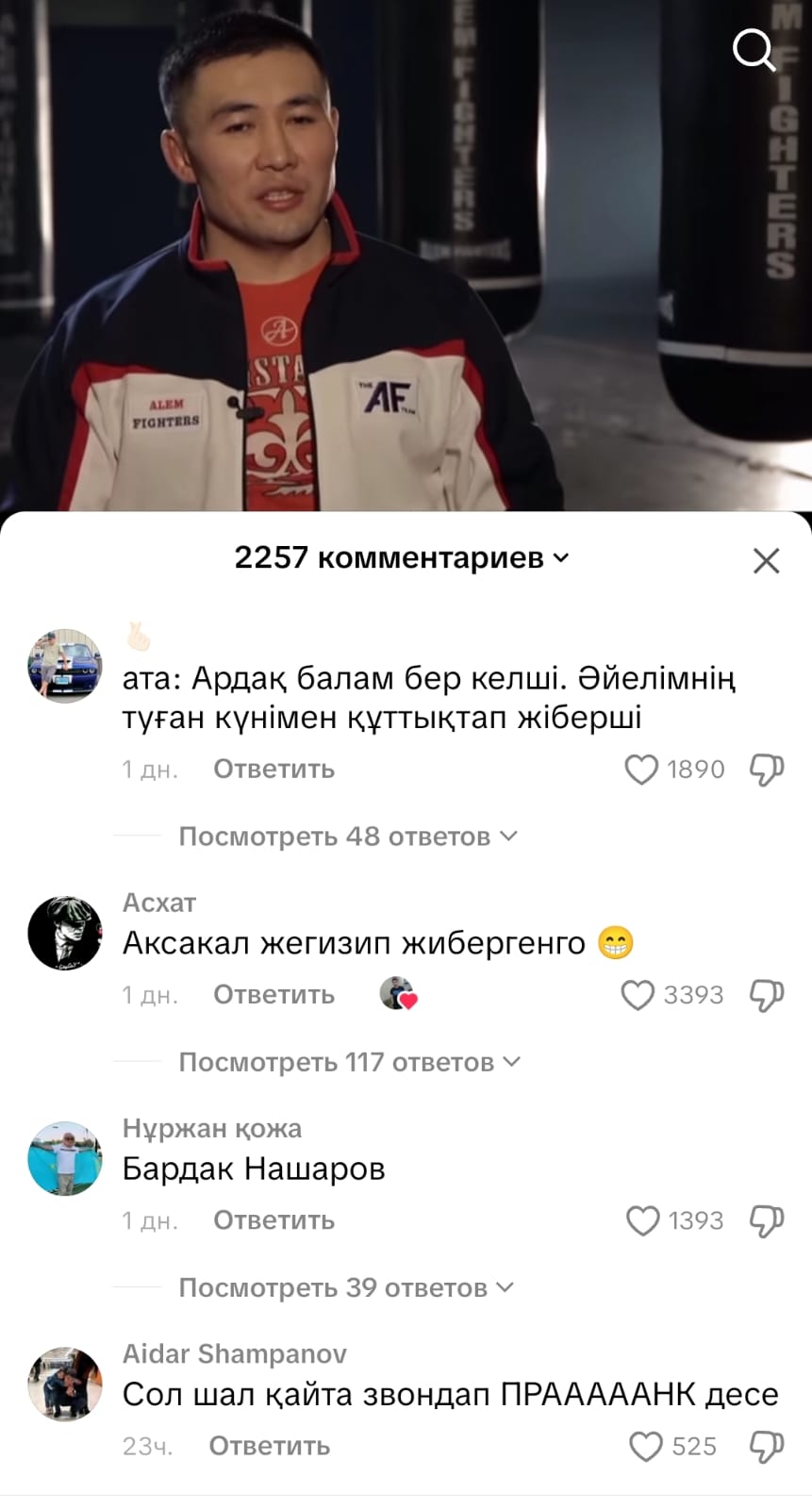
Task: Open Aidar Shampanov's profile avatar
Action: [x=64, y=1384]
